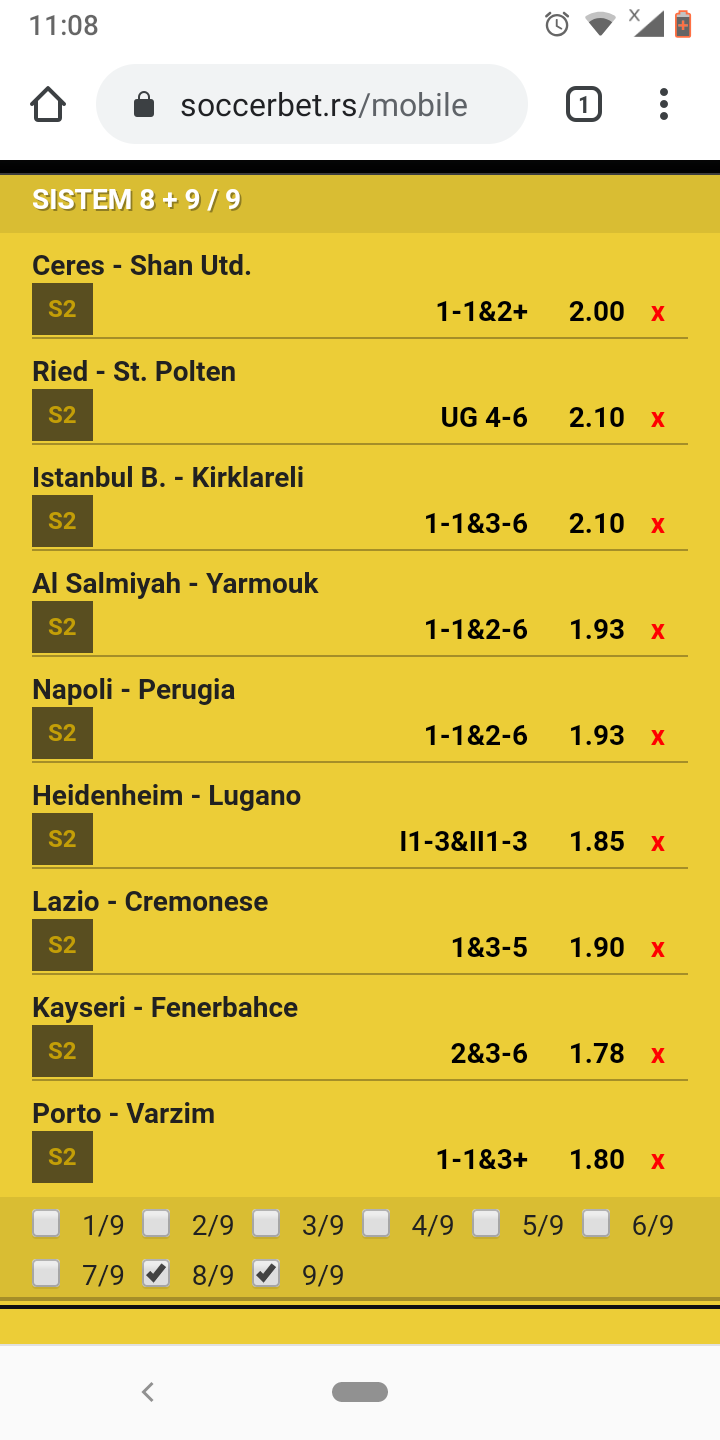
Task: Remove the Napoli - Perugia selection
Action: click(658, 737)
